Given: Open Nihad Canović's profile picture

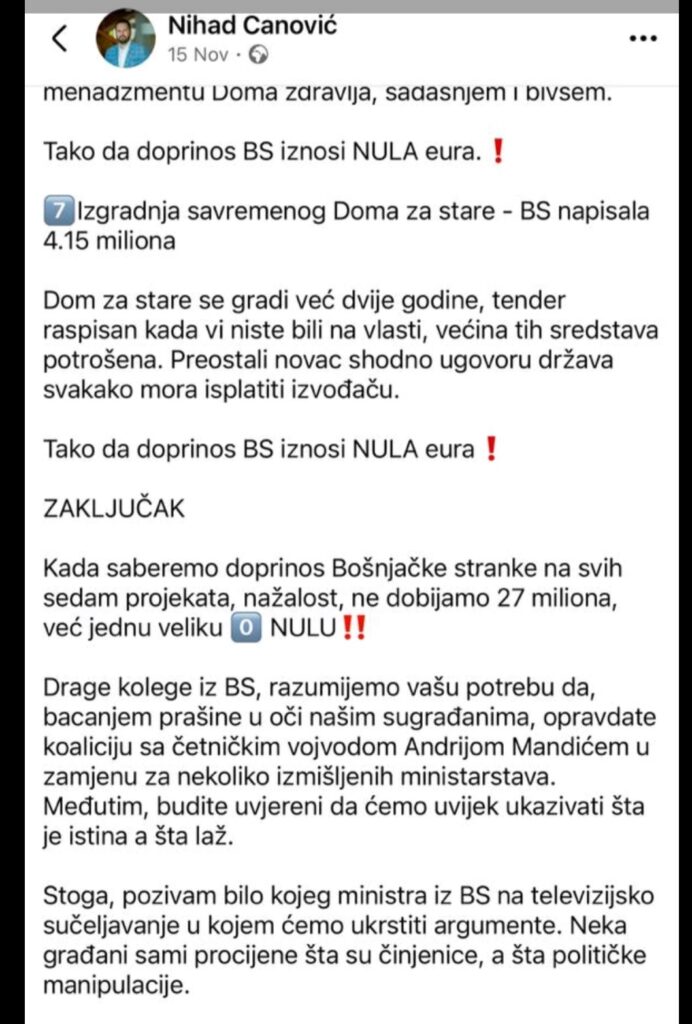Looking at the screenshot, I should [x=124, y=39].
